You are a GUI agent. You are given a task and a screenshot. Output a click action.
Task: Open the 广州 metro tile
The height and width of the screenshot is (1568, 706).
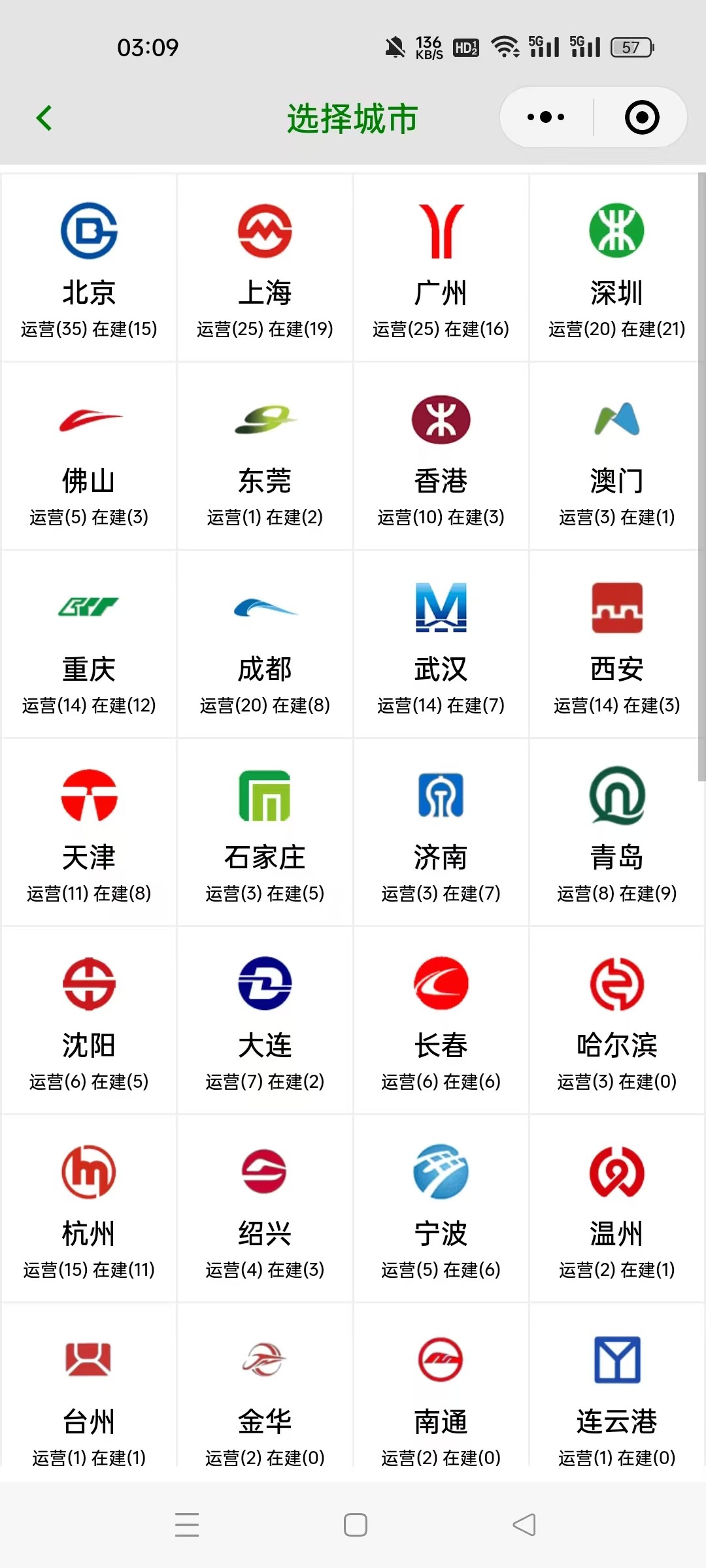441,268
